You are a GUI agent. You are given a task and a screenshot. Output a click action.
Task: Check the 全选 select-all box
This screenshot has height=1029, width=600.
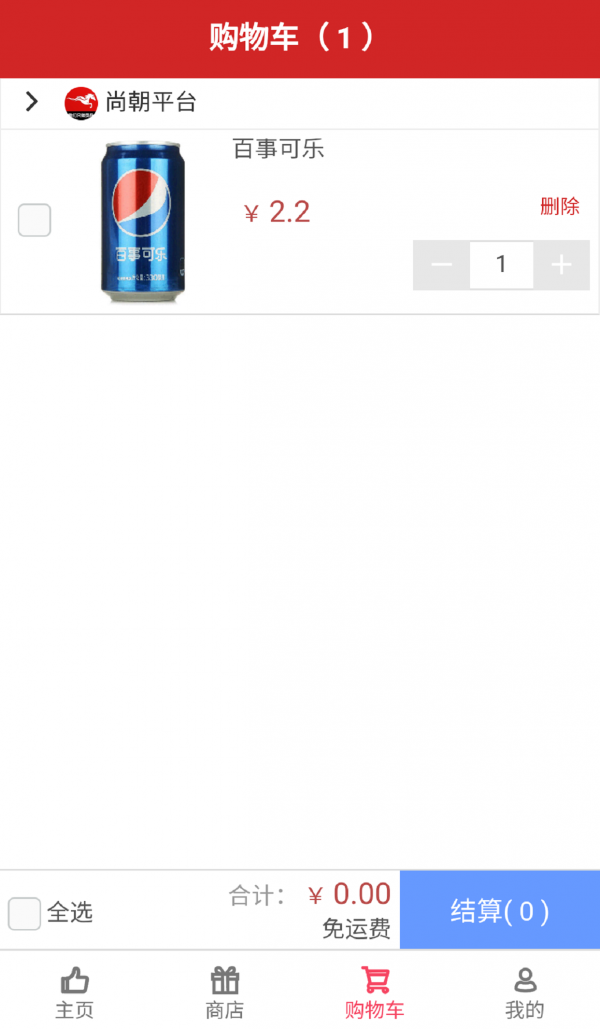click(x=25, y=913)
